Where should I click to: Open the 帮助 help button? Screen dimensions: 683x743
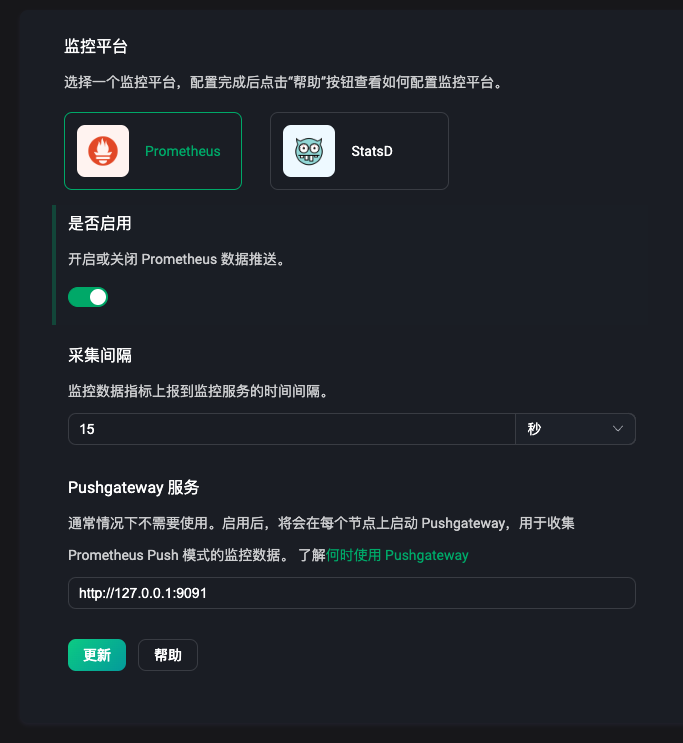click(x=168, y=655)
